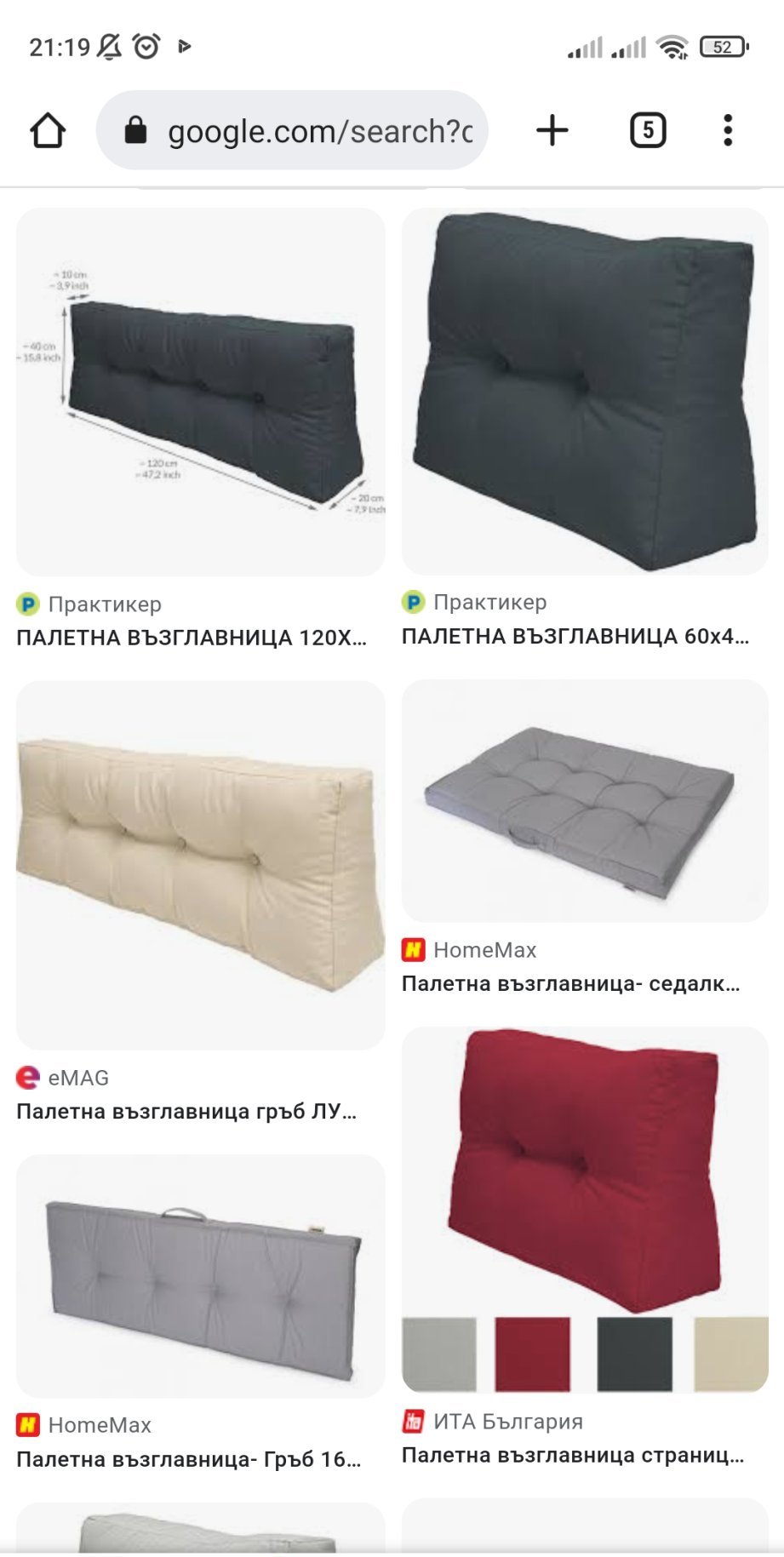
Task: Open the browser overflow menu
Action: tap(728, 131)
